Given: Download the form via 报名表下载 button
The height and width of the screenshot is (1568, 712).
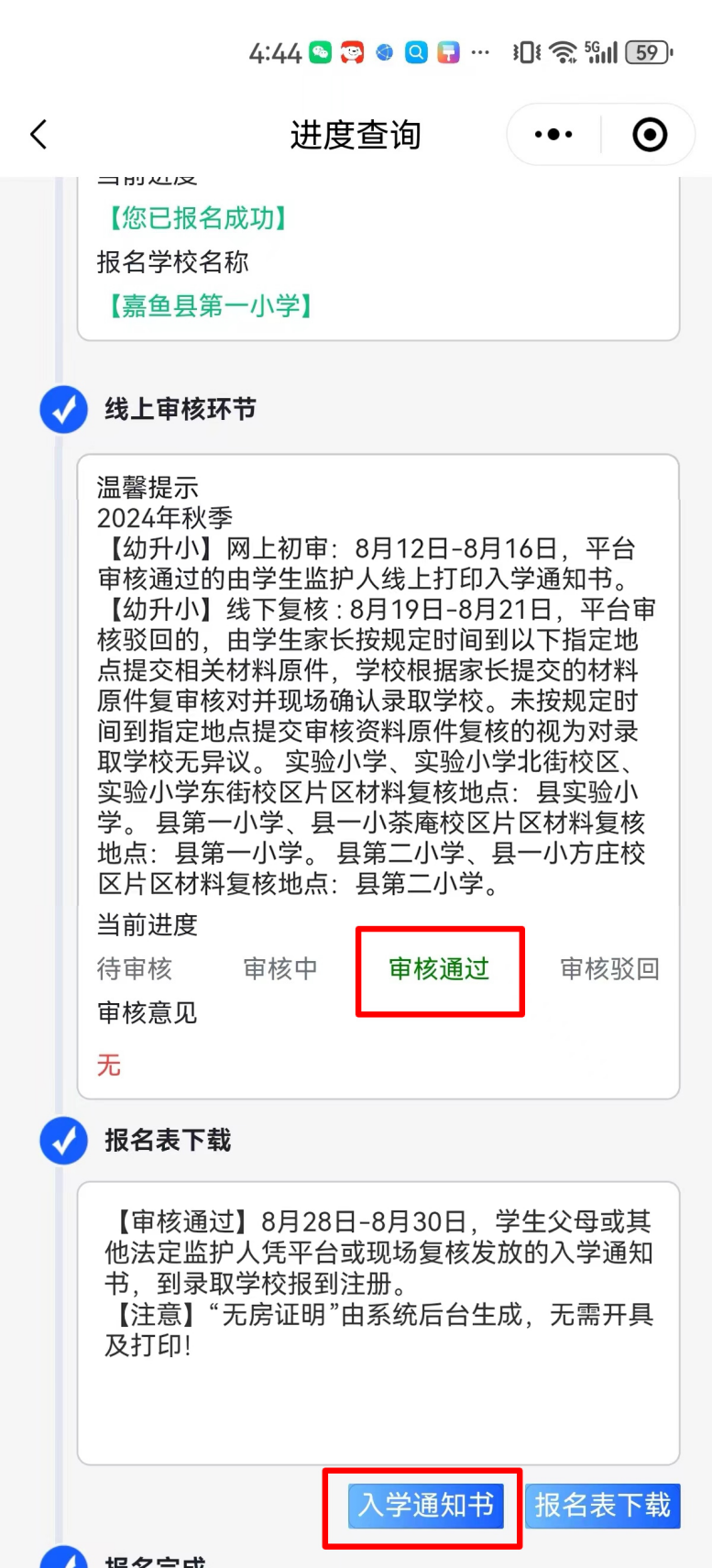Looking at the screenshot, I should [602, 1506].
